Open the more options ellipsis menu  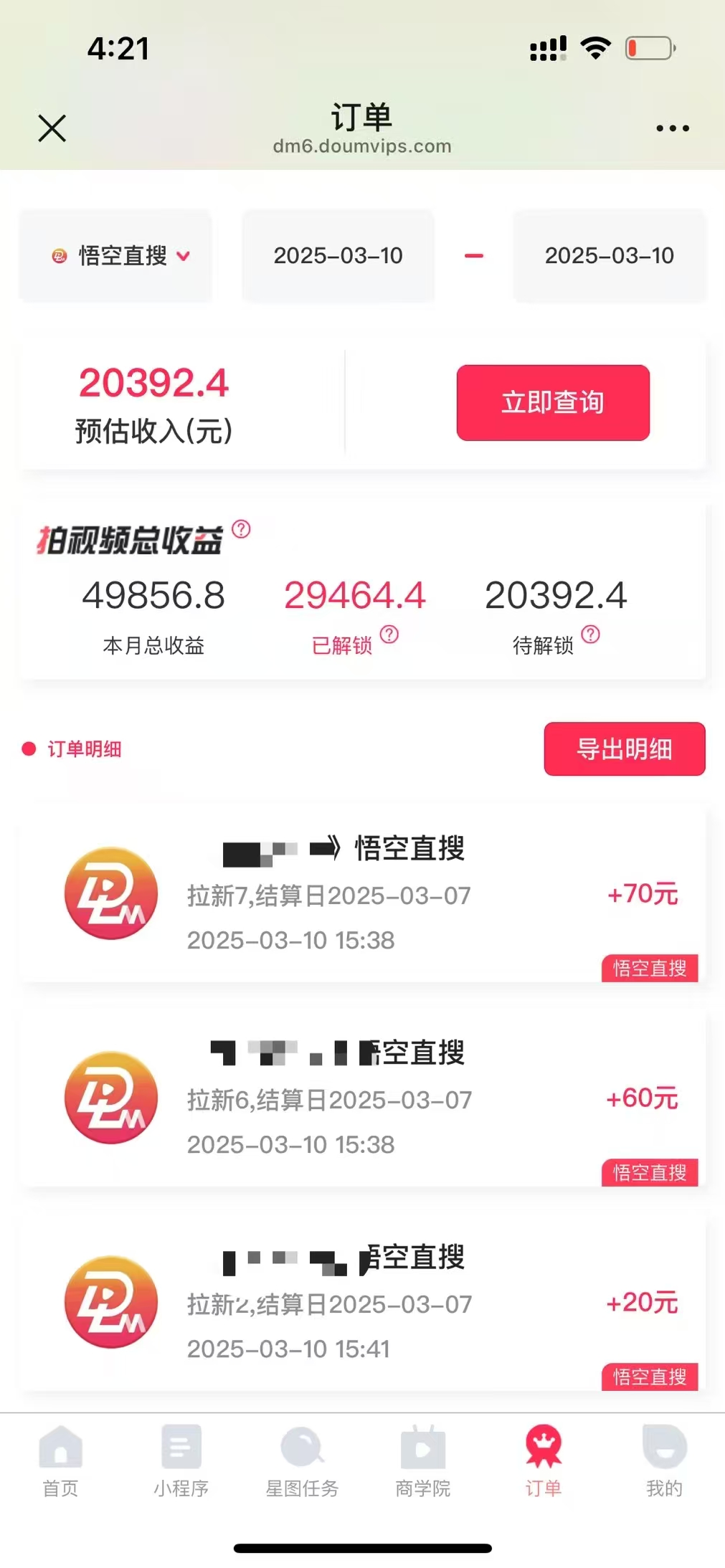670,127
